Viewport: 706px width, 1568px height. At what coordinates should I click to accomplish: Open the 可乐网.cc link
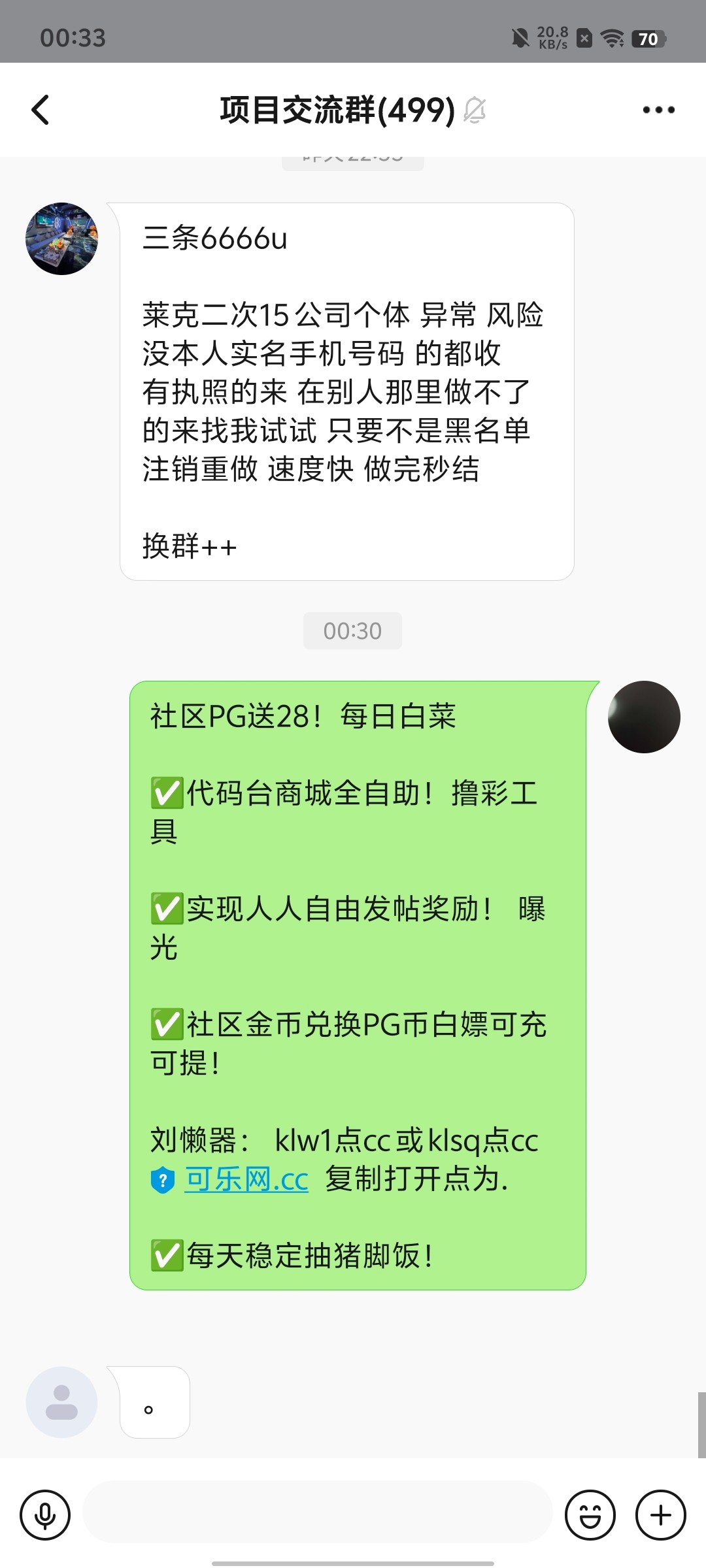click(x=246, y=1180)
